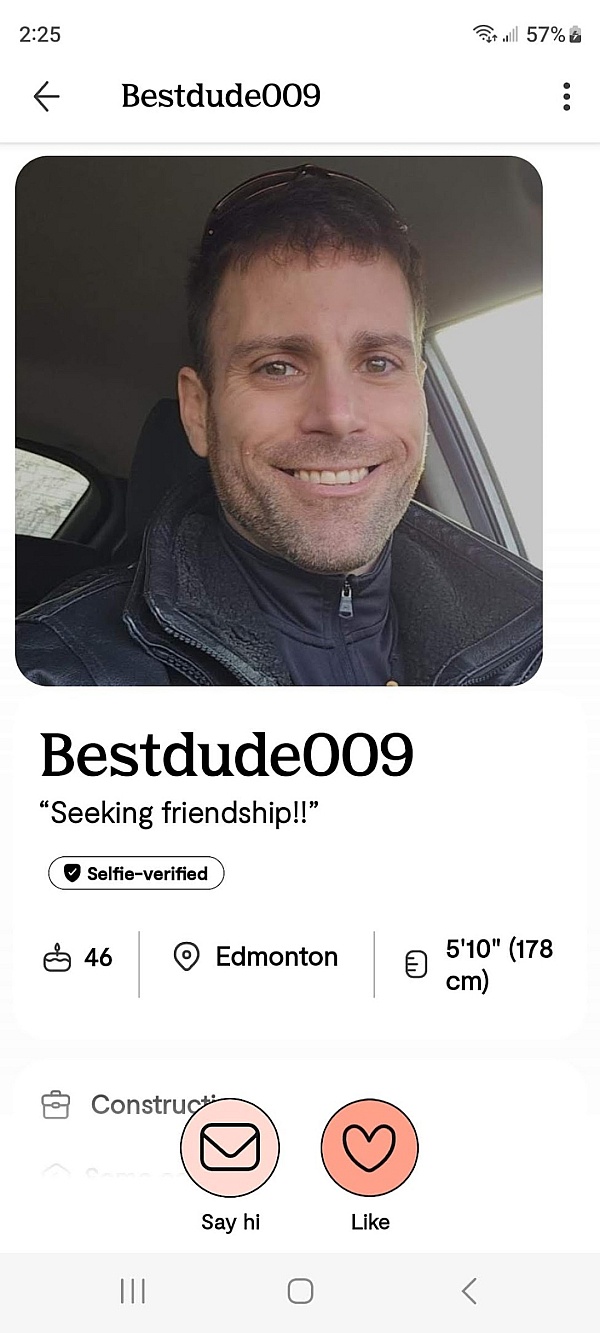Open the three-dot overflow menu
Screen dimensions: 600x1333
click(x=566, y=96)
